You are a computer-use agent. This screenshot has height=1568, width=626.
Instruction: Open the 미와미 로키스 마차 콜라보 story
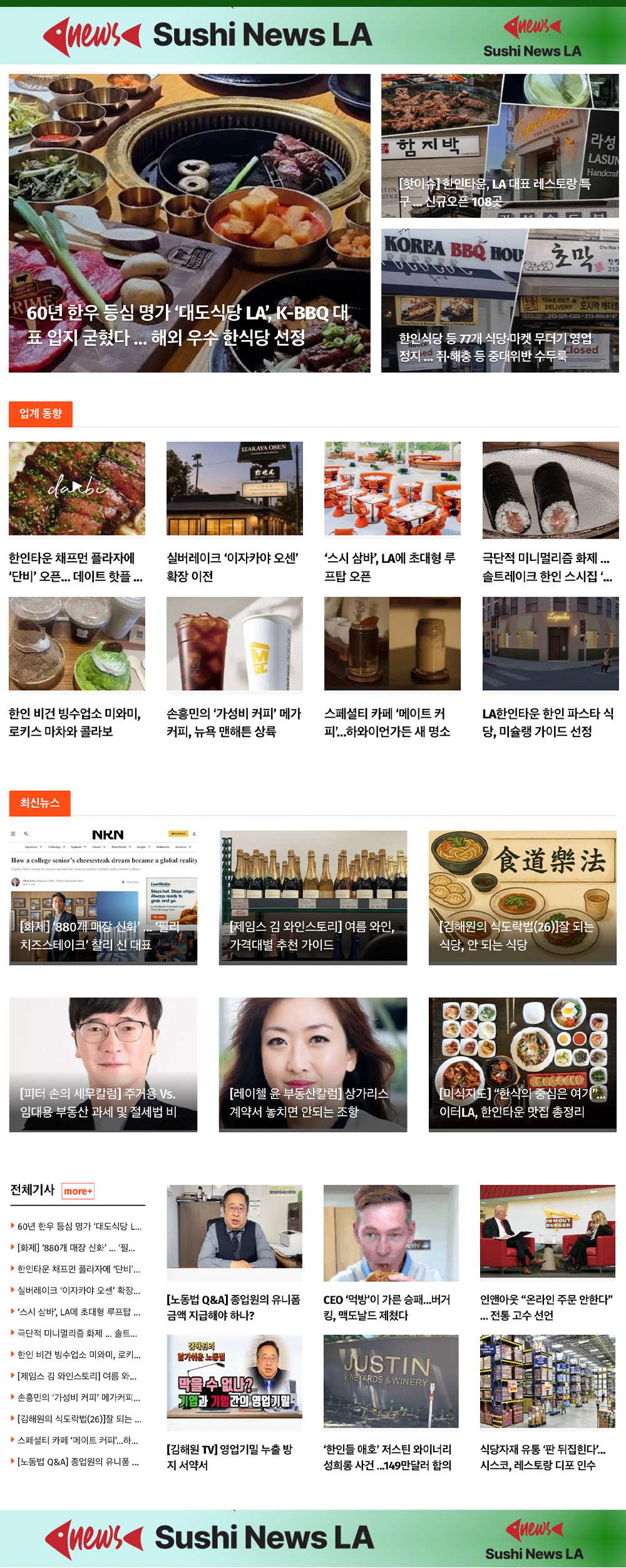[76, 722]
